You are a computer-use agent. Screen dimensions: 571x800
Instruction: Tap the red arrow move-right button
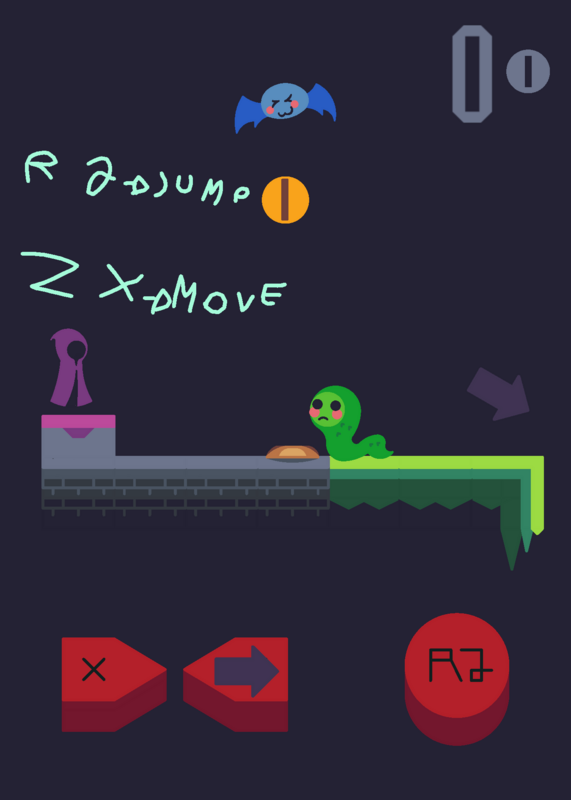click(x=236, y=684)
